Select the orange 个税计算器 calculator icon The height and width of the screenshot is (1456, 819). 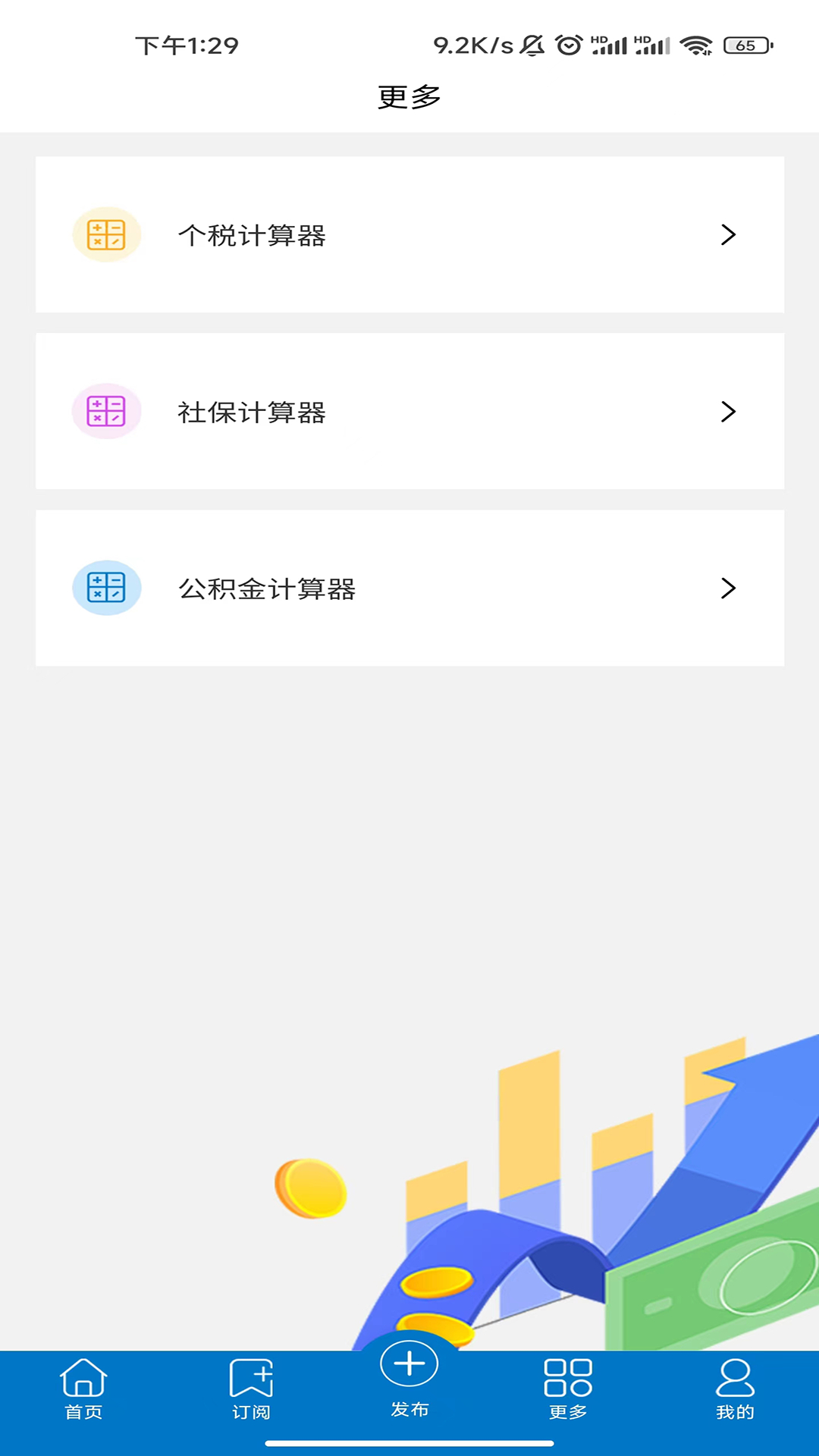click(x=106, y=234)
